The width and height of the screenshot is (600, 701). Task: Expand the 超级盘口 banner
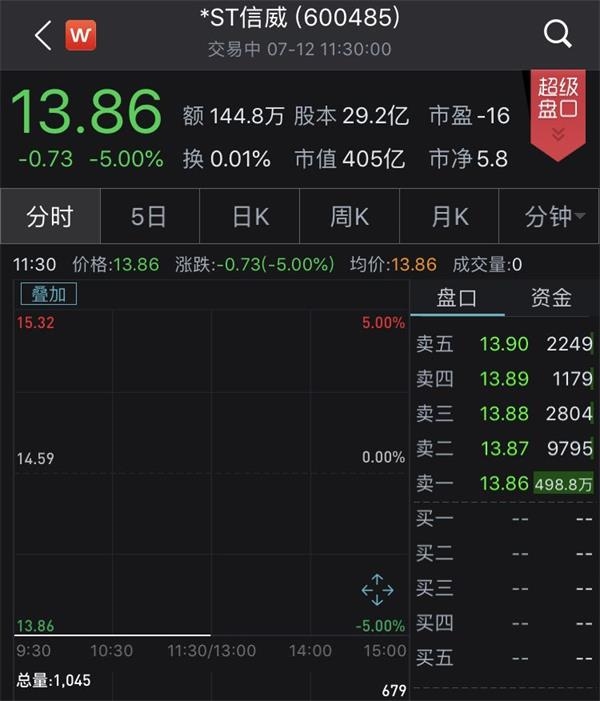[557, 112]
